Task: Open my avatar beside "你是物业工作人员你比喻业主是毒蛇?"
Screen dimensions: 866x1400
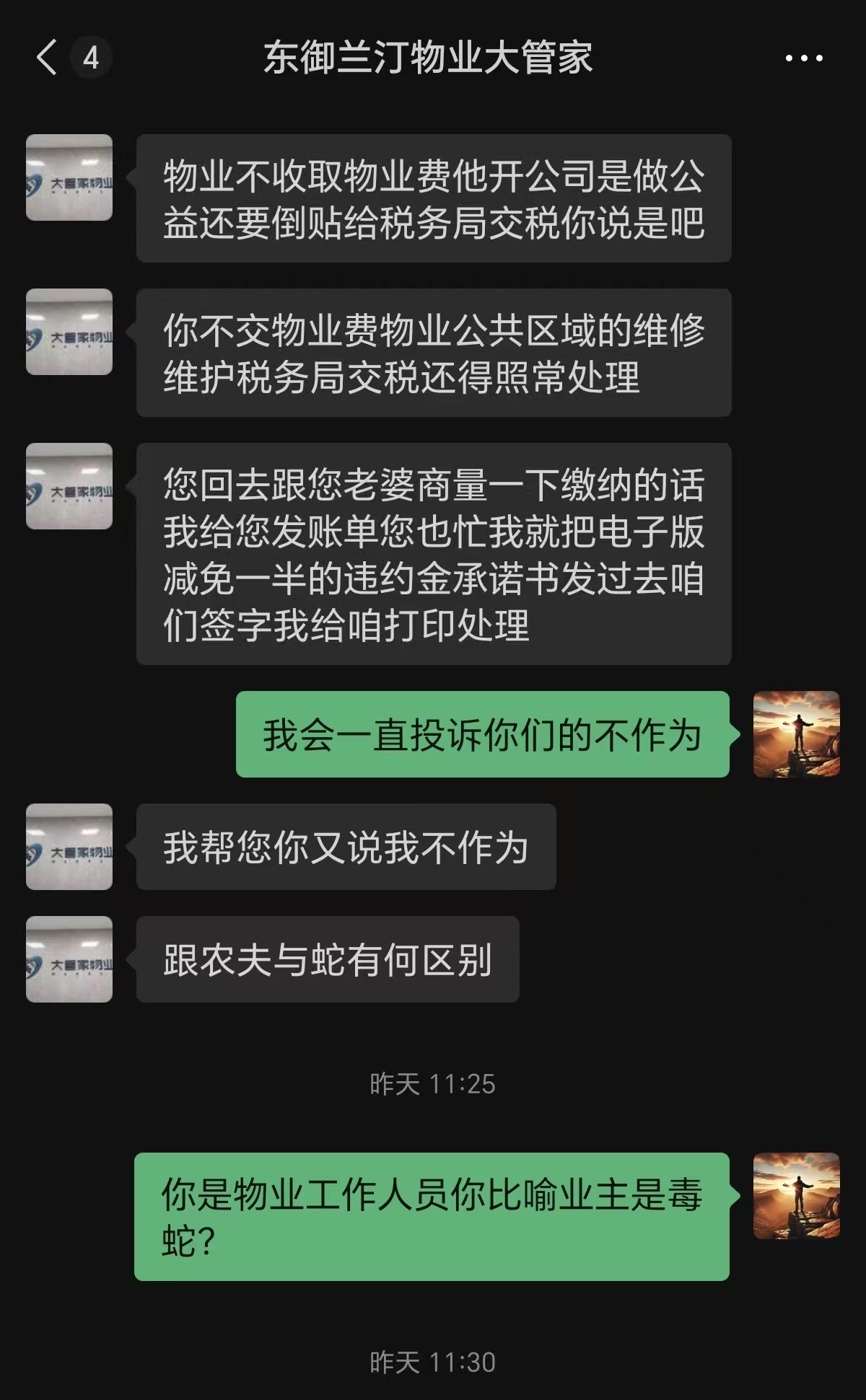Action: [796, 1196]
